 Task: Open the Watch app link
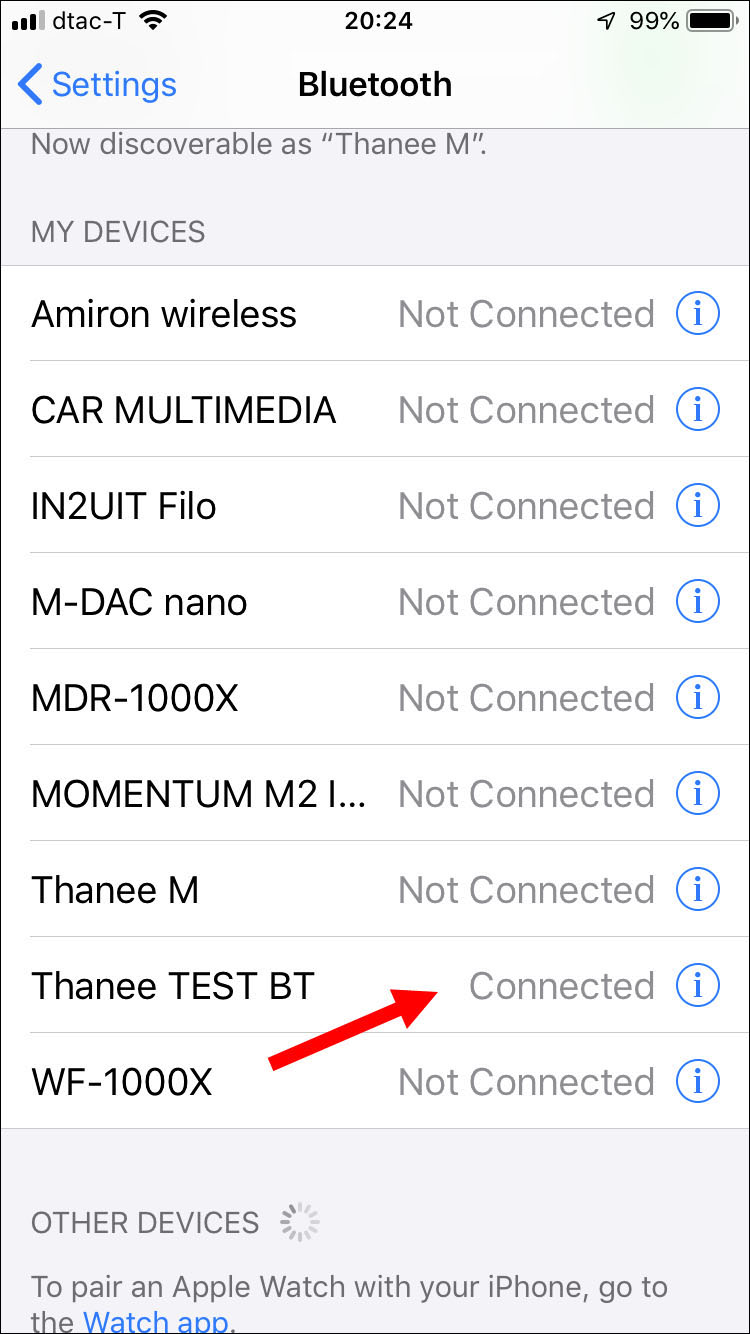tap(155, 1322)
